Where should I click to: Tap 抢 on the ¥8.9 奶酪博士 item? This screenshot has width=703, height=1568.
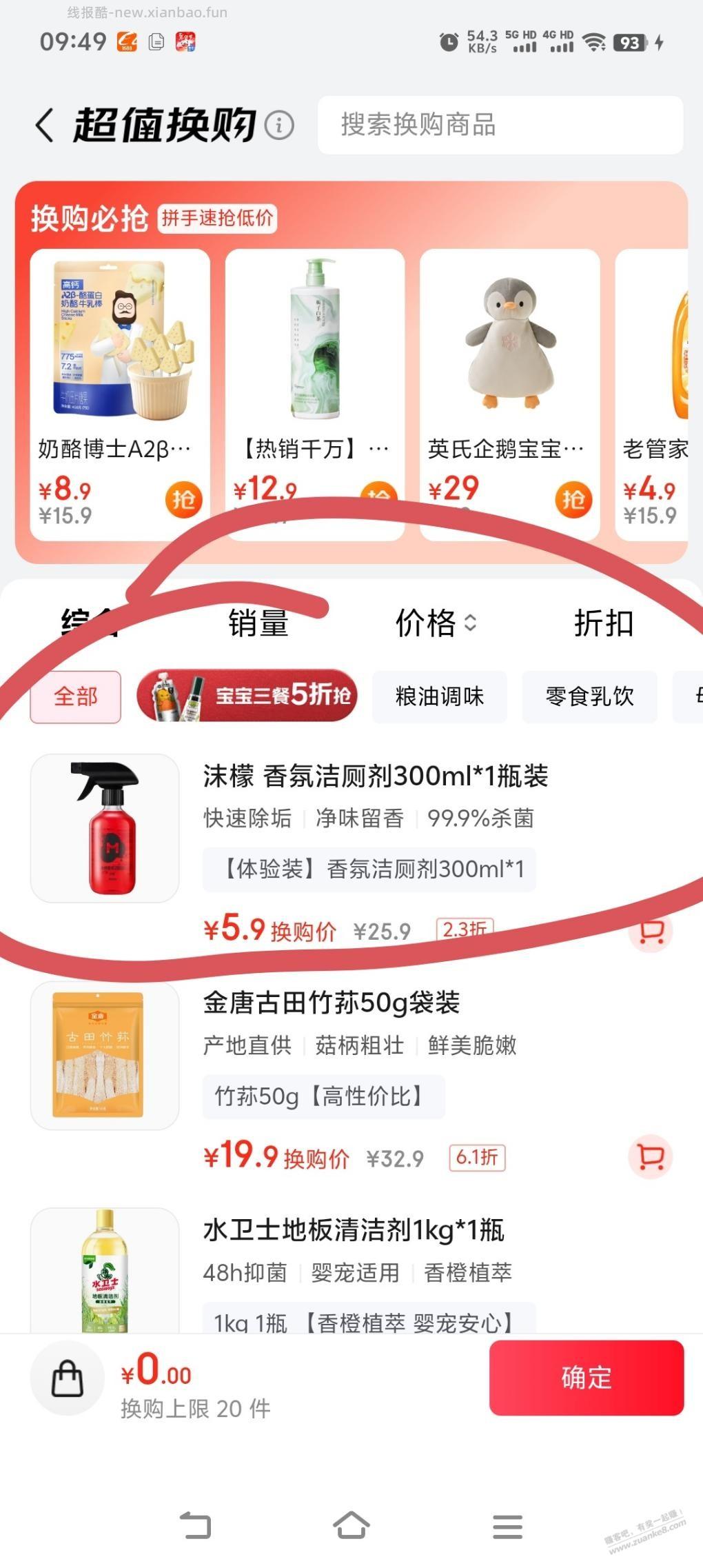point(183,499)
